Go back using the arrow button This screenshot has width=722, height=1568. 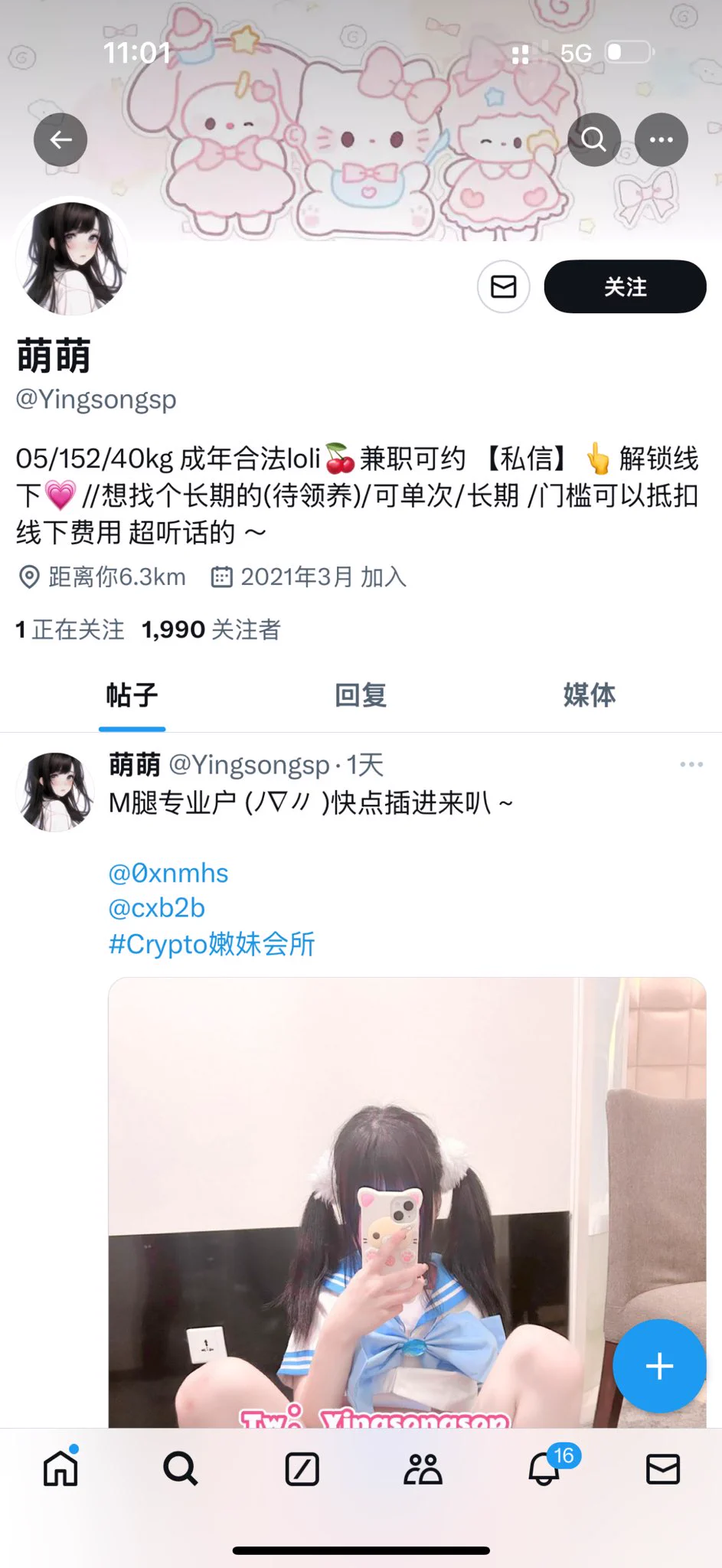(x=60, y=139)
